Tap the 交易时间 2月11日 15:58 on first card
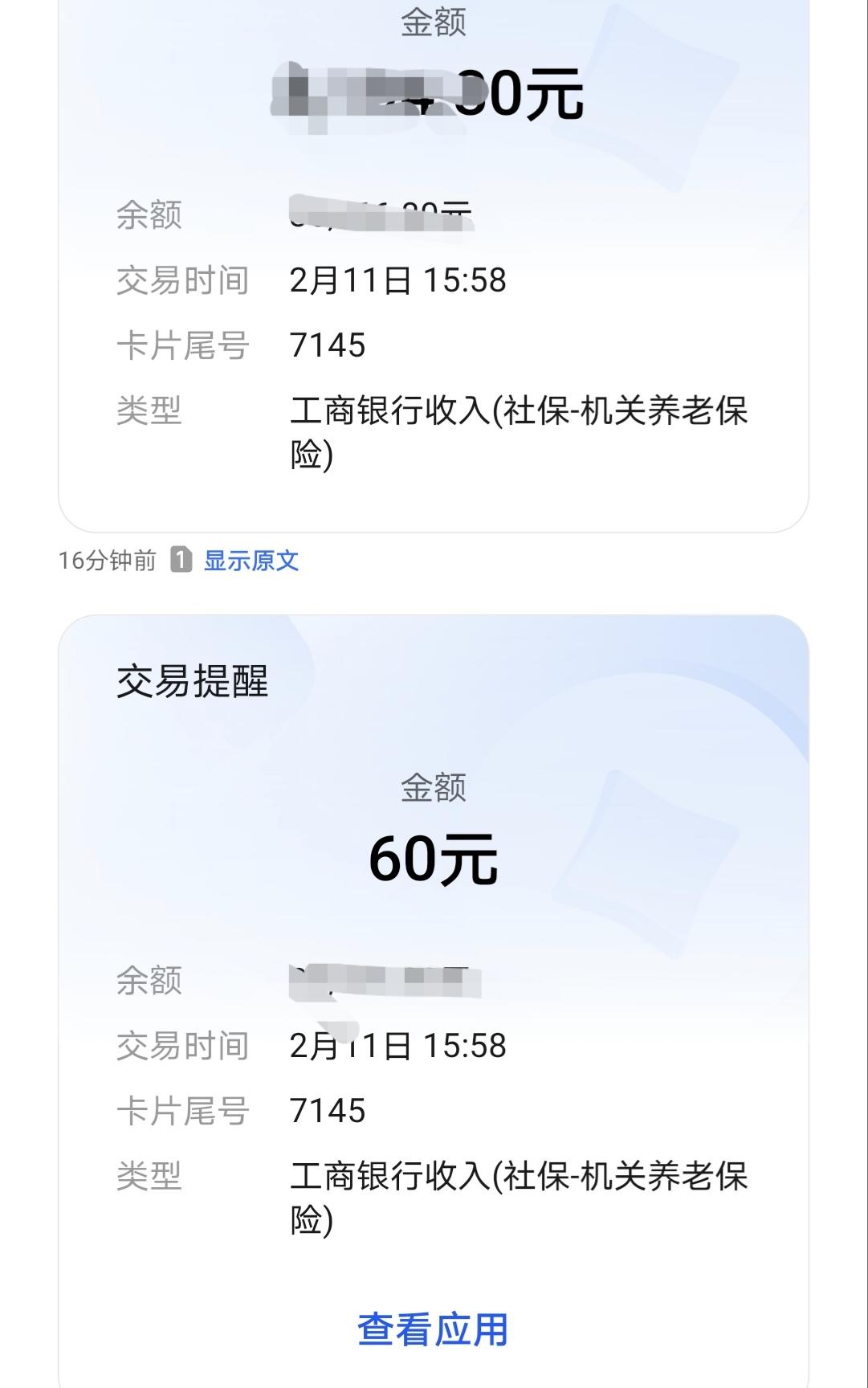The height and width of the screenshot is (1388, 868). (x=398, y=280)
